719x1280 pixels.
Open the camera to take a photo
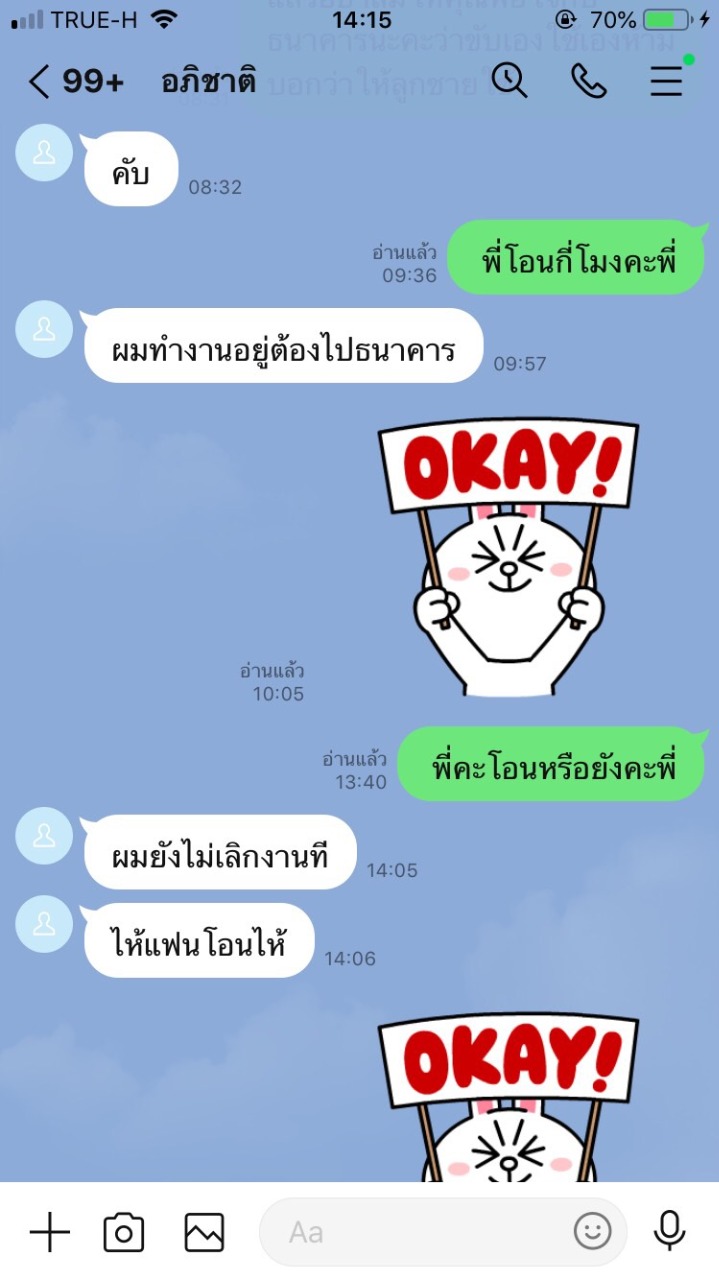click(124, 1232)
